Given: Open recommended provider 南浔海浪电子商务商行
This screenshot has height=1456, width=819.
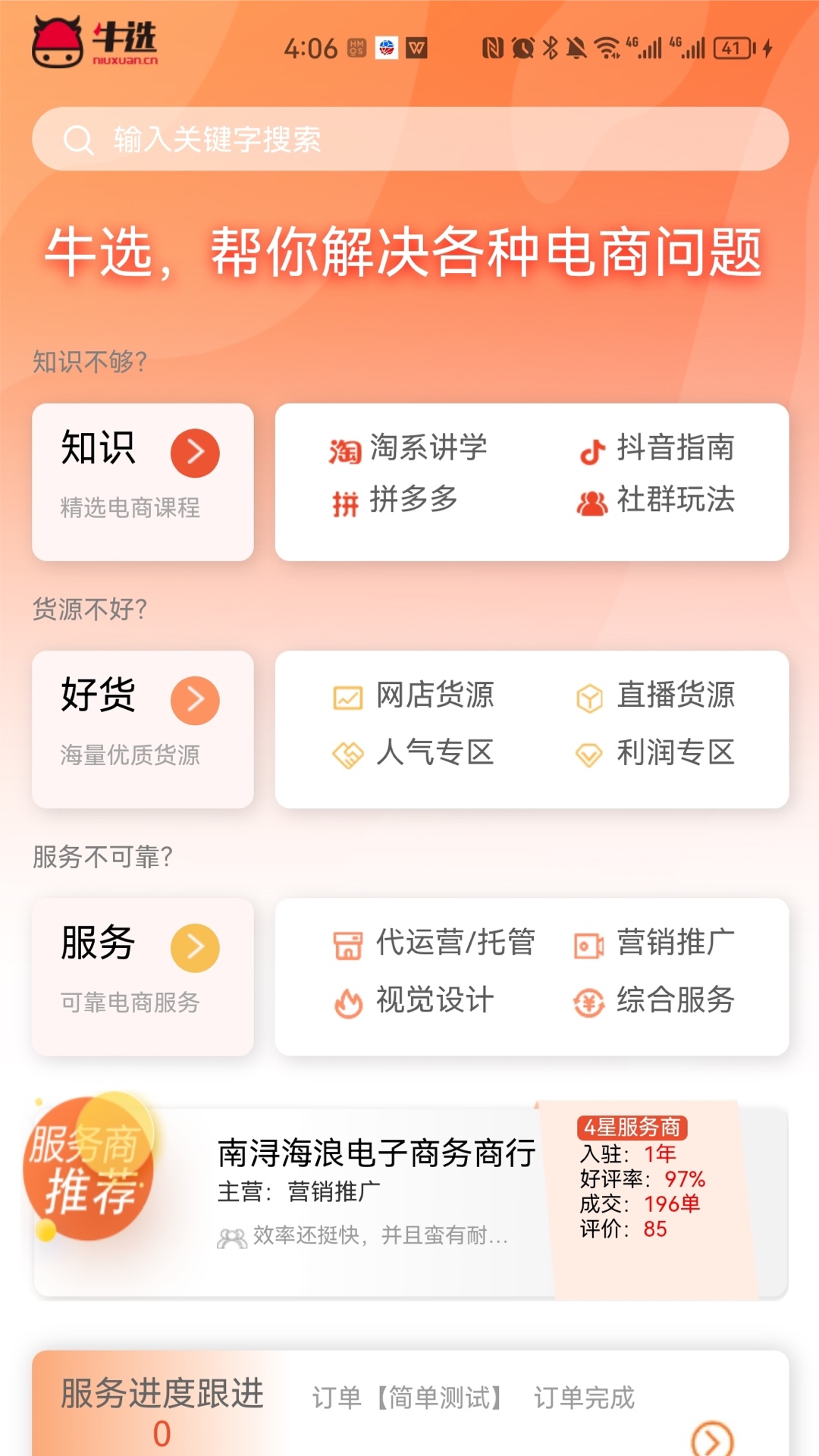Looking at the screenshot, I should 376,1154.
